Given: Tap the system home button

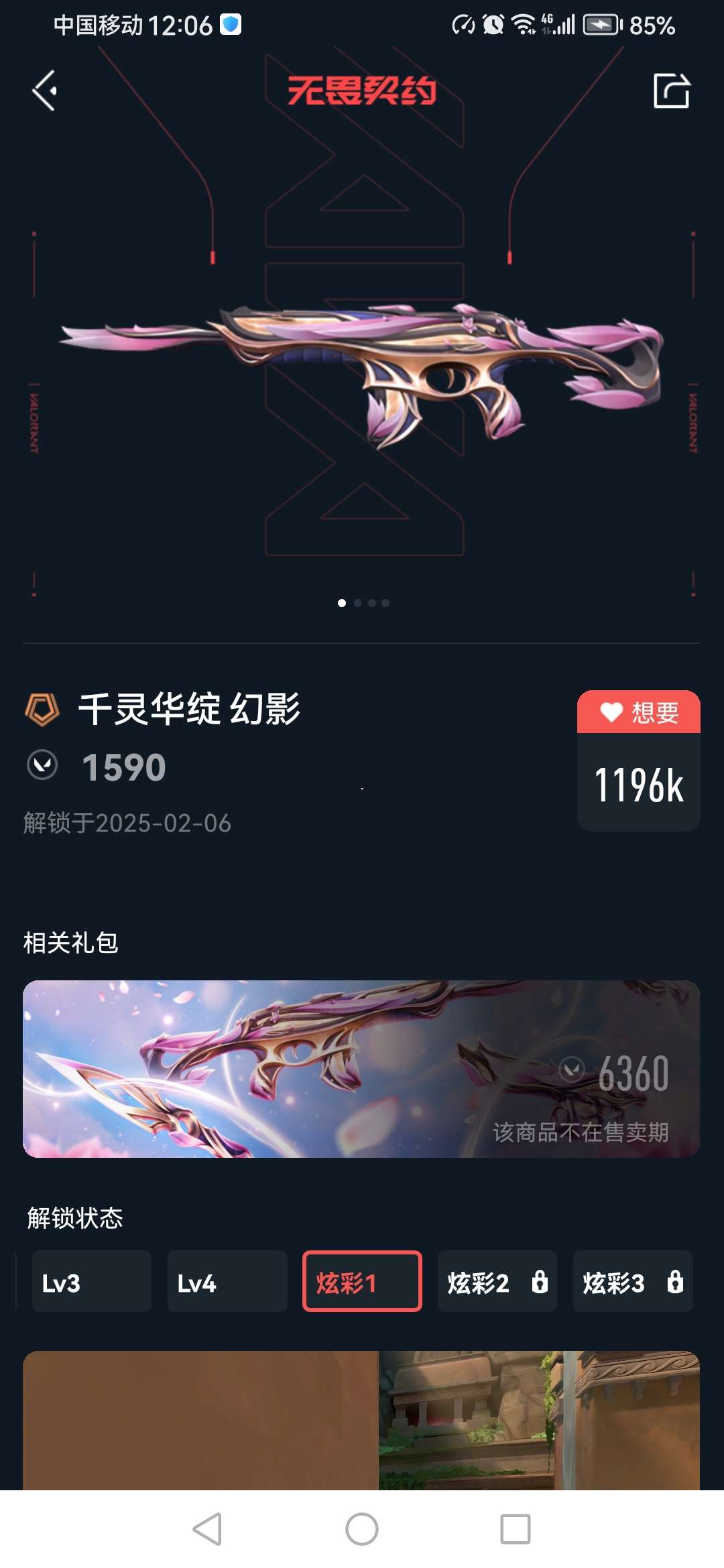Looking at the screenshot, I should point(362,1529).
